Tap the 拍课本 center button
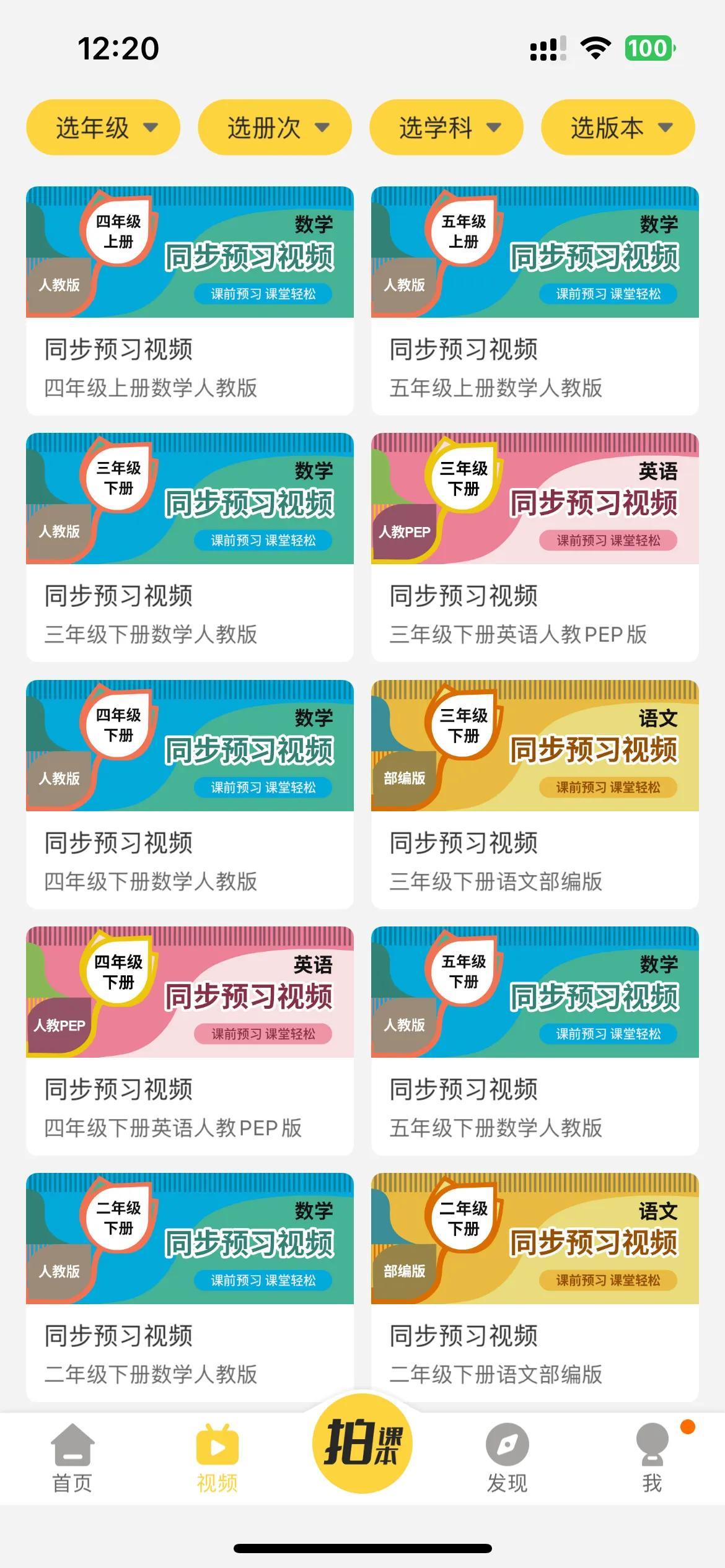 point(362,1444)
